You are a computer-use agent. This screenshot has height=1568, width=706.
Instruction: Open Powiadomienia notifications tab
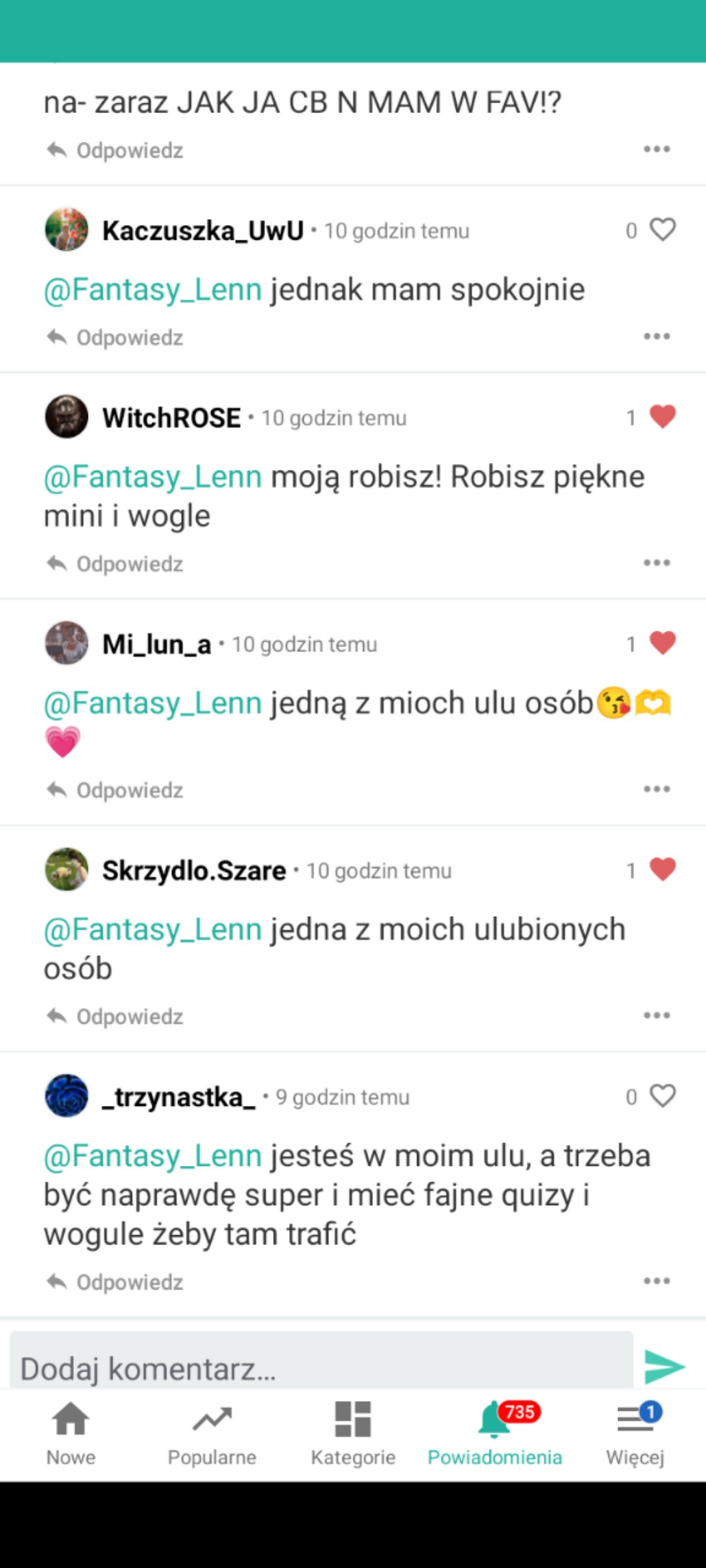(x=494, y=1433)
